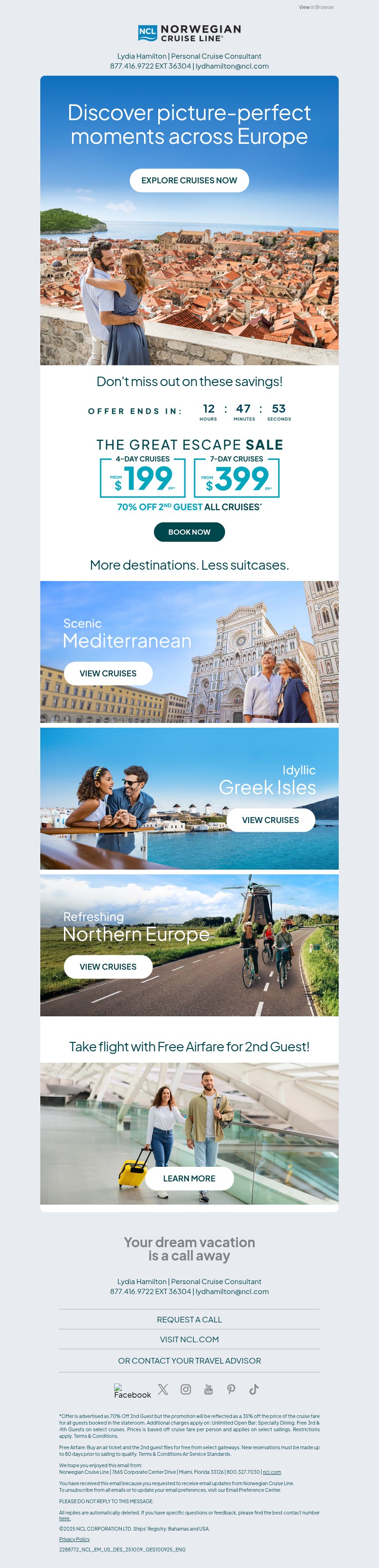Open the TikTok icon

point(254,1389)
